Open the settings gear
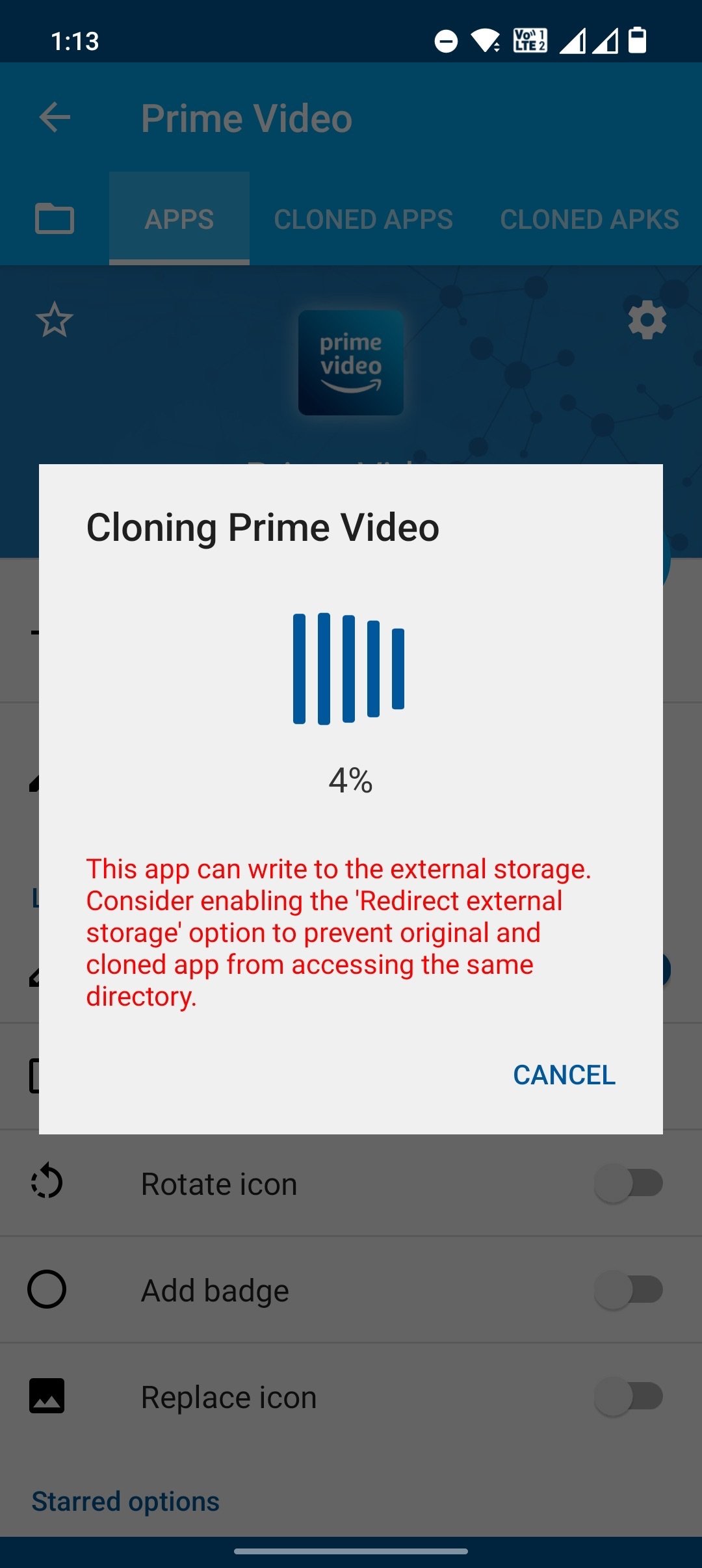 point(647,320)
